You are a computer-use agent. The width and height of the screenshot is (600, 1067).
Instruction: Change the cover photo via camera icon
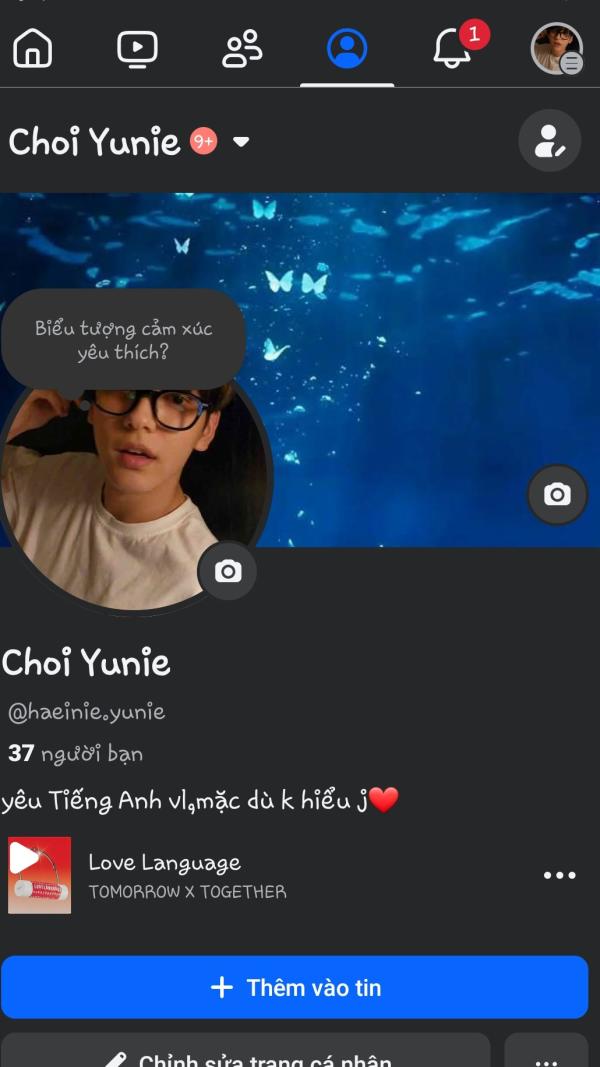pos(557,494)
